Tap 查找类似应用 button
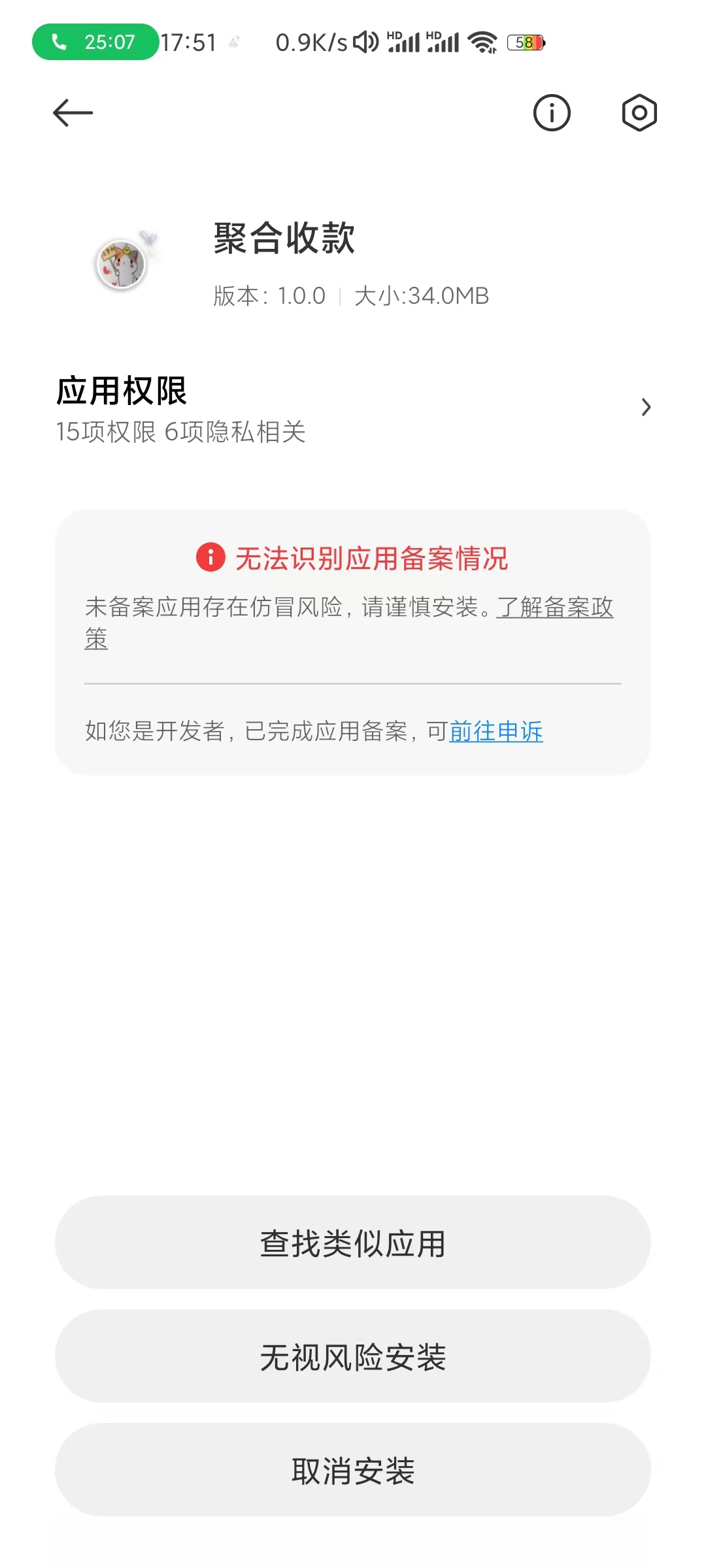706x1568 pixels. pyautogui.click(x=353, y=1243)
